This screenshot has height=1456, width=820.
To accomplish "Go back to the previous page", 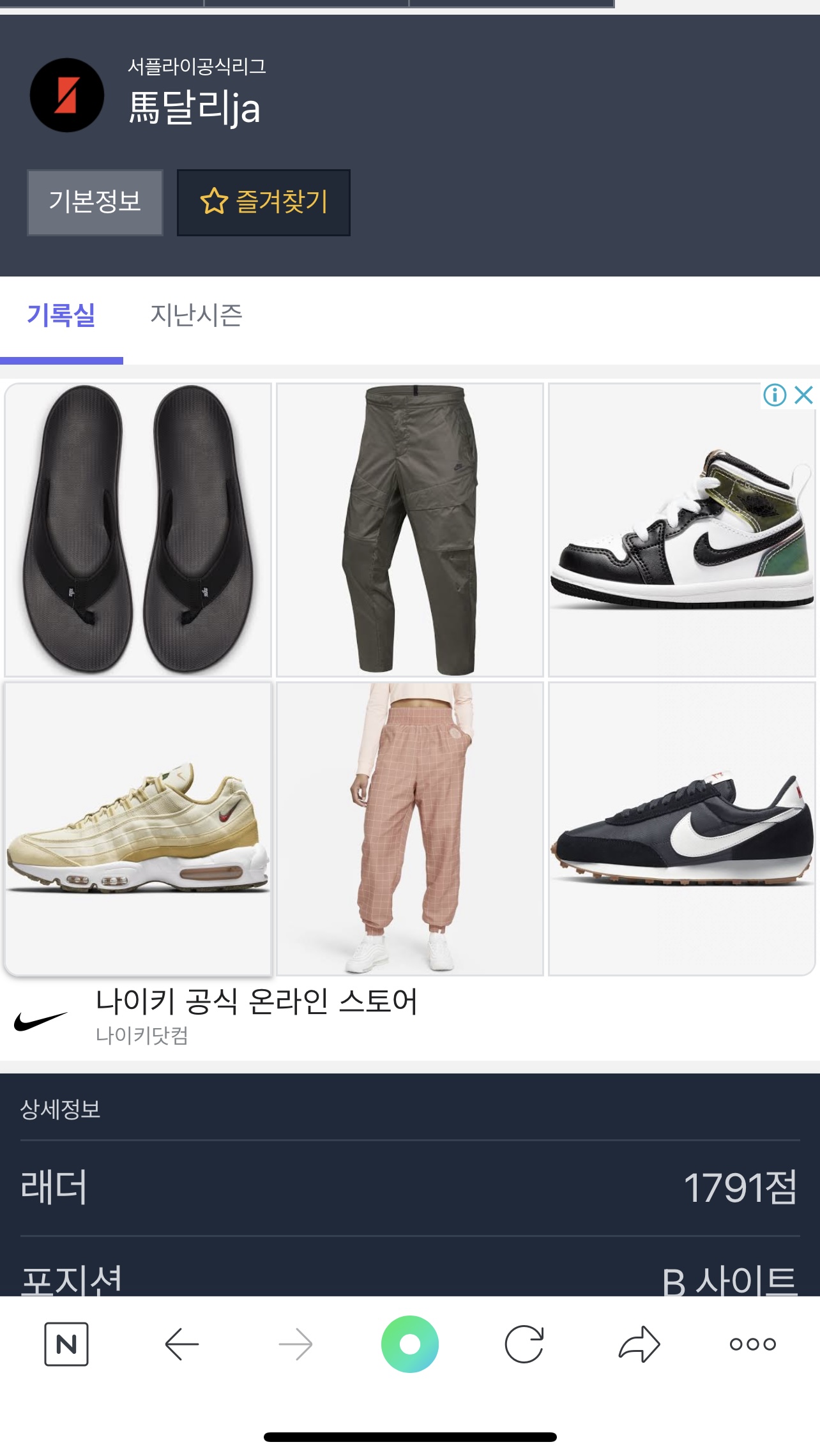I will [x=181, y=1344].
